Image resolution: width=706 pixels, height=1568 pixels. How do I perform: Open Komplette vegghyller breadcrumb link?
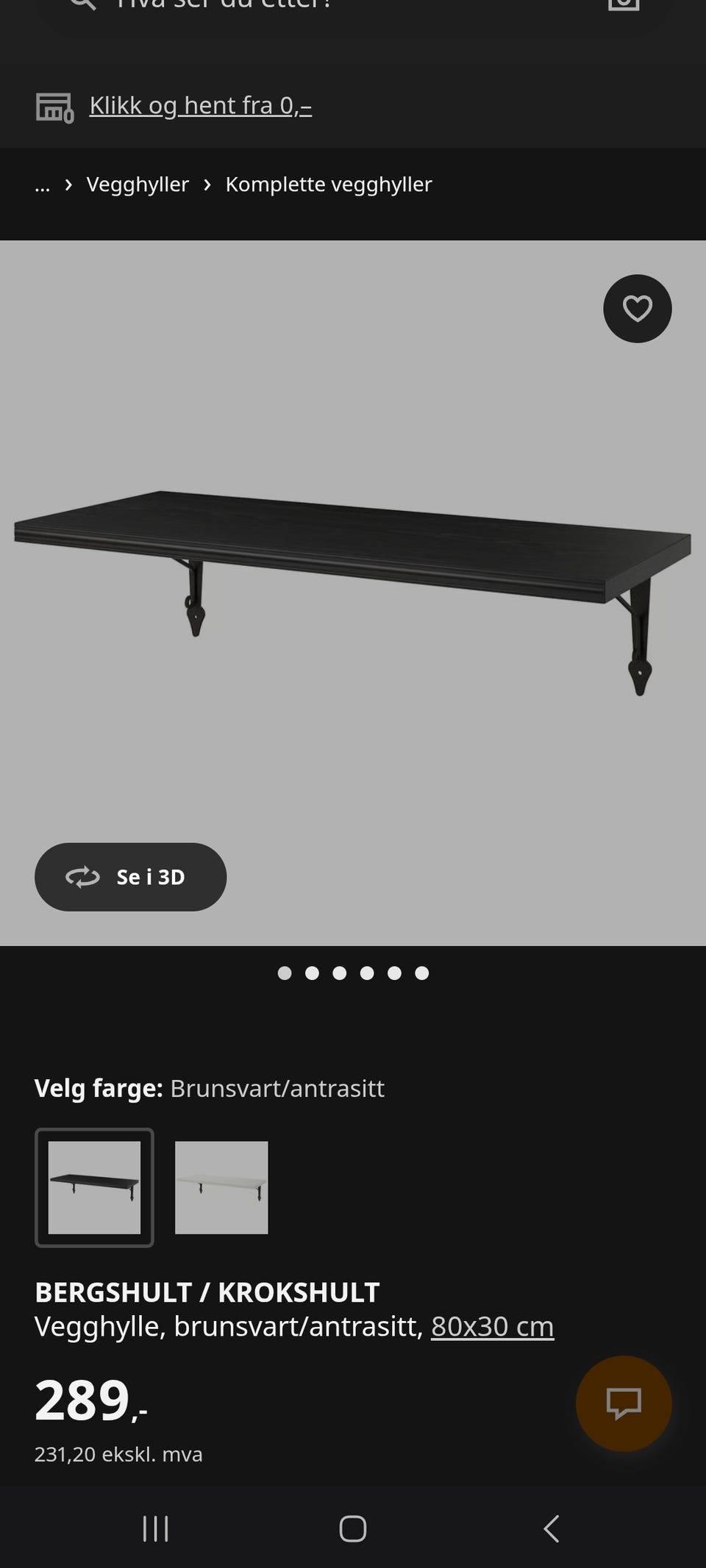pos(329,185)
